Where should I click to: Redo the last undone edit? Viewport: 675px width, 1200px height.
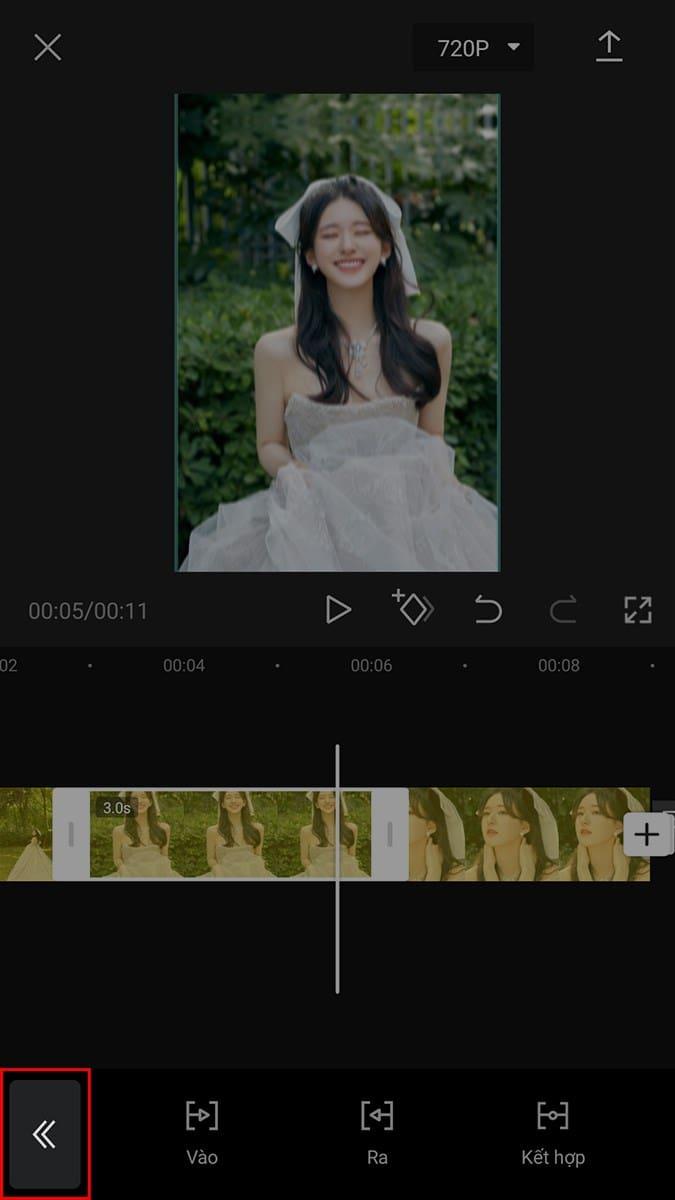(x=563, y=609)
